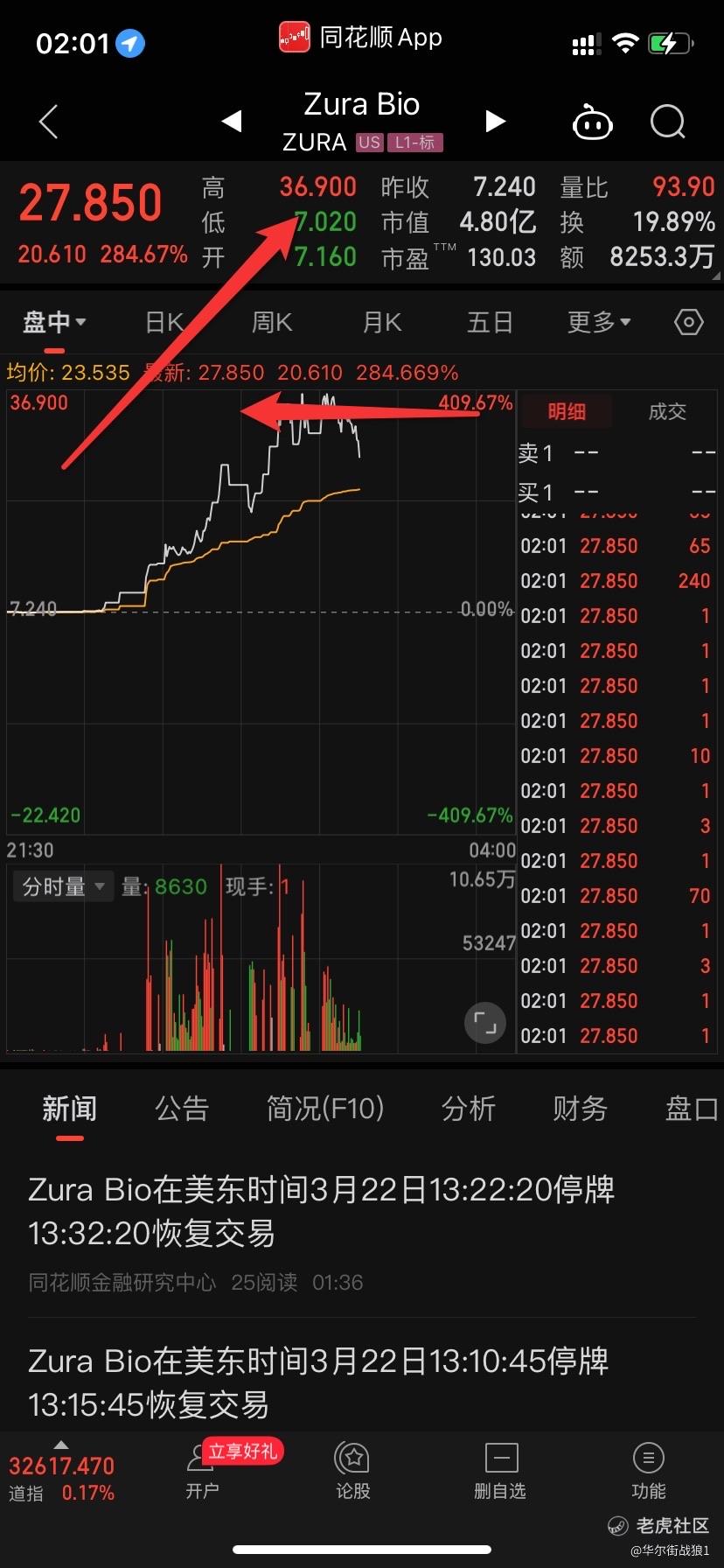Select the 日K chart tab
This screenshot has height=1568, width=724.
click(164, 323)
